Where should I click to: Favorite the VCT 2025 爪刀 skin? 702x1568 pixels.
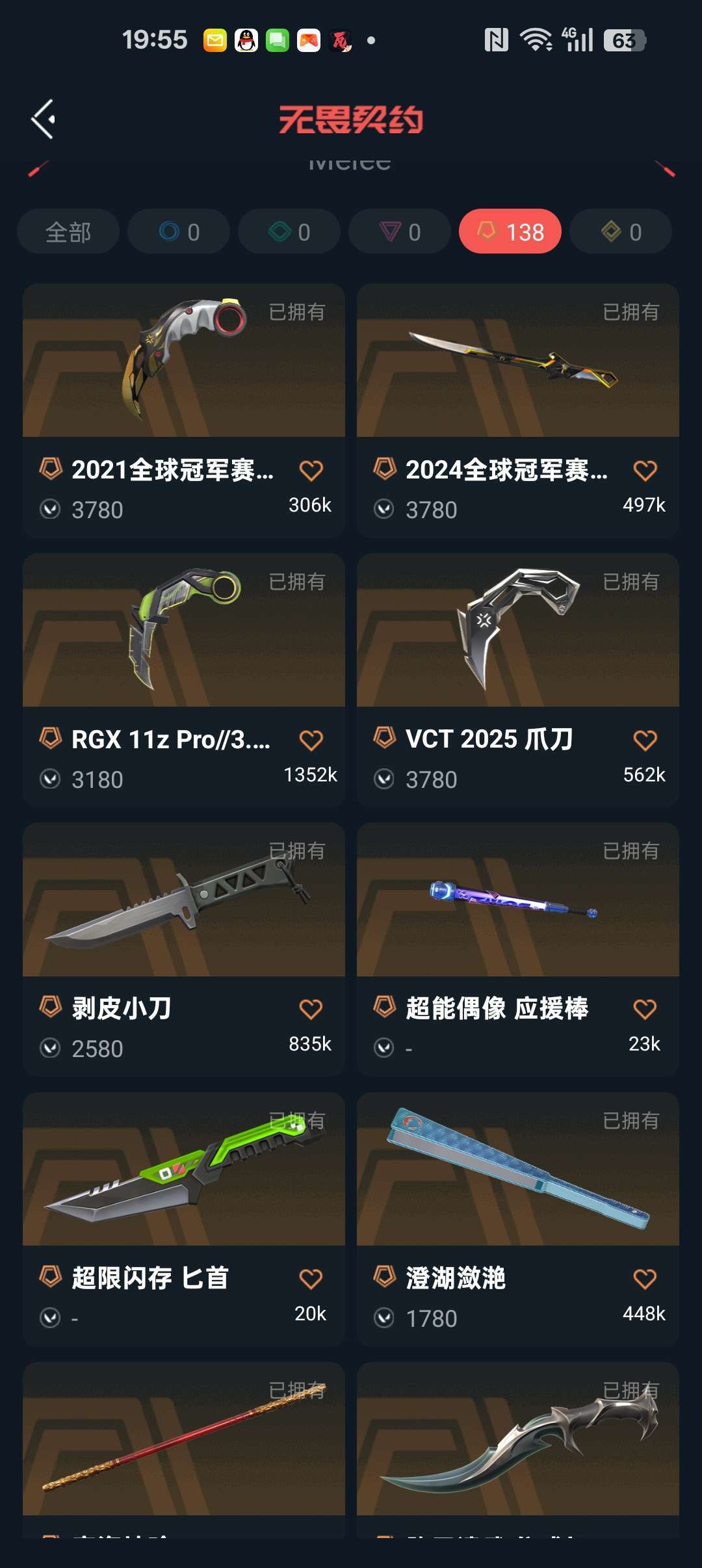tap(645, 740)
